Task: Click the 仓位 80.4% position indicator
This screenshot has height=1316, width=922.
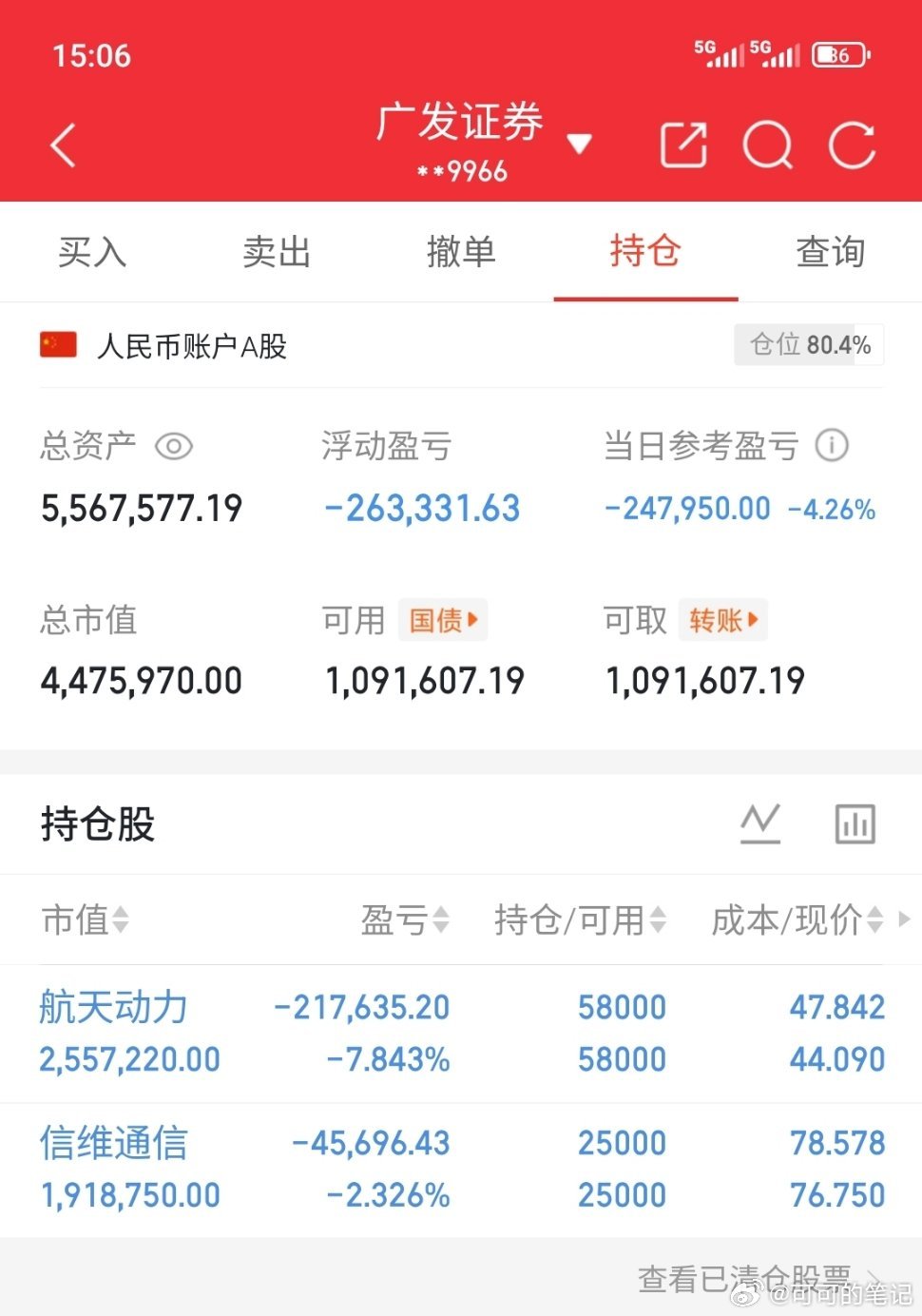Action: (808, 344)
